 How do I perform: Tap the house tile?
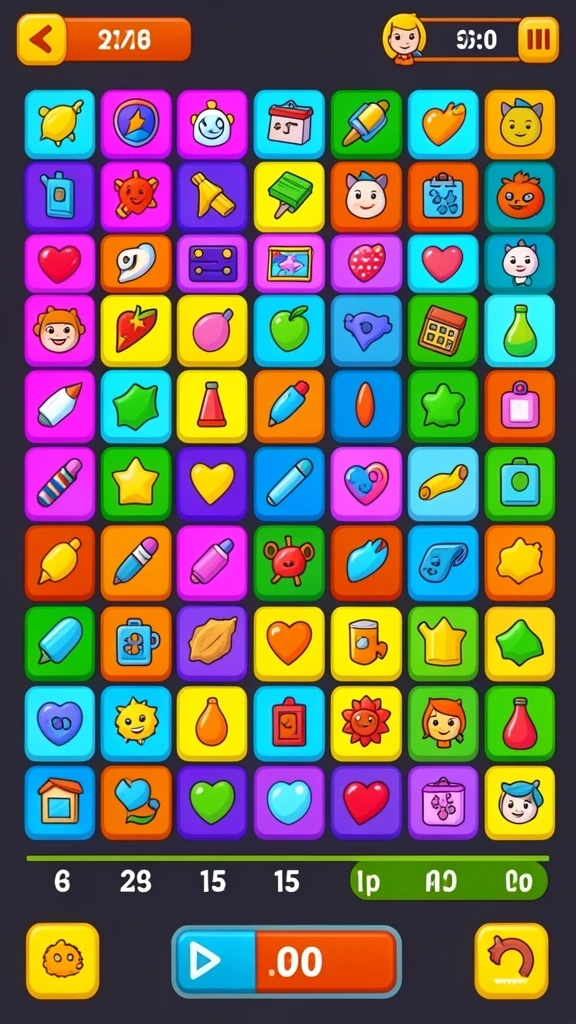pyautogui.click(x=59, y=802)
